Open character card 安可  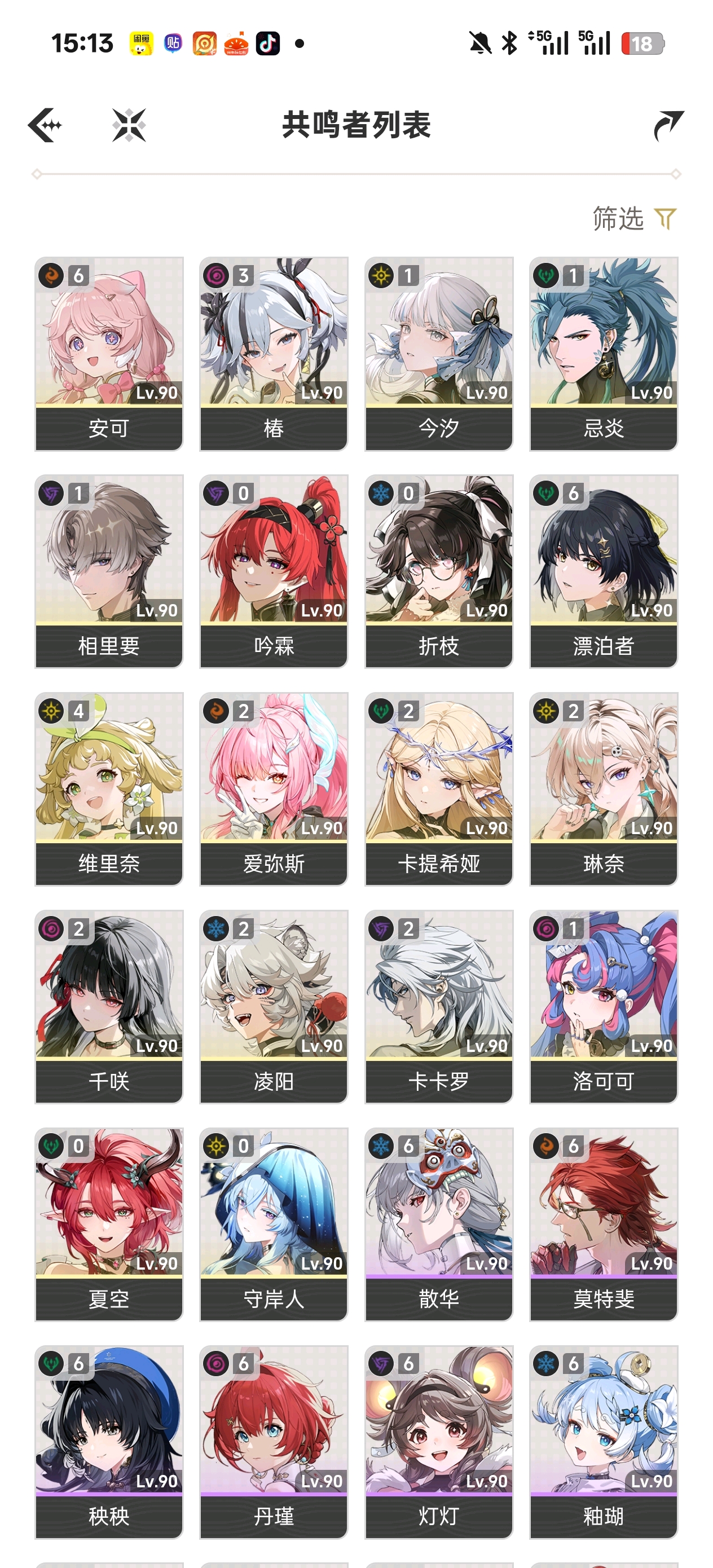[x=109, y=354]
